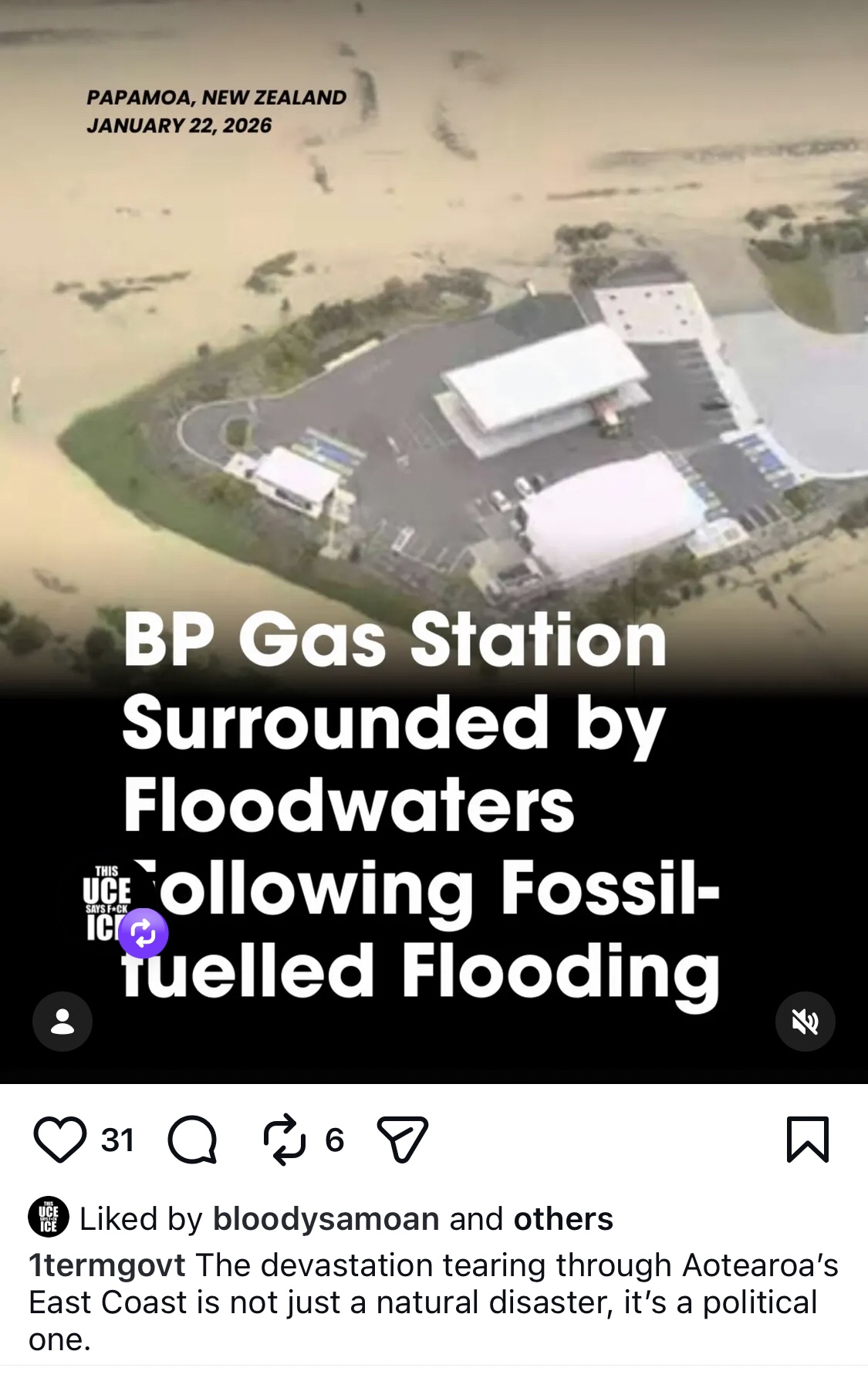Image resolution: width=868 pixels, height=1378 pixels.
Task: Like the 1termgovt post
Action: [59, 1140]
